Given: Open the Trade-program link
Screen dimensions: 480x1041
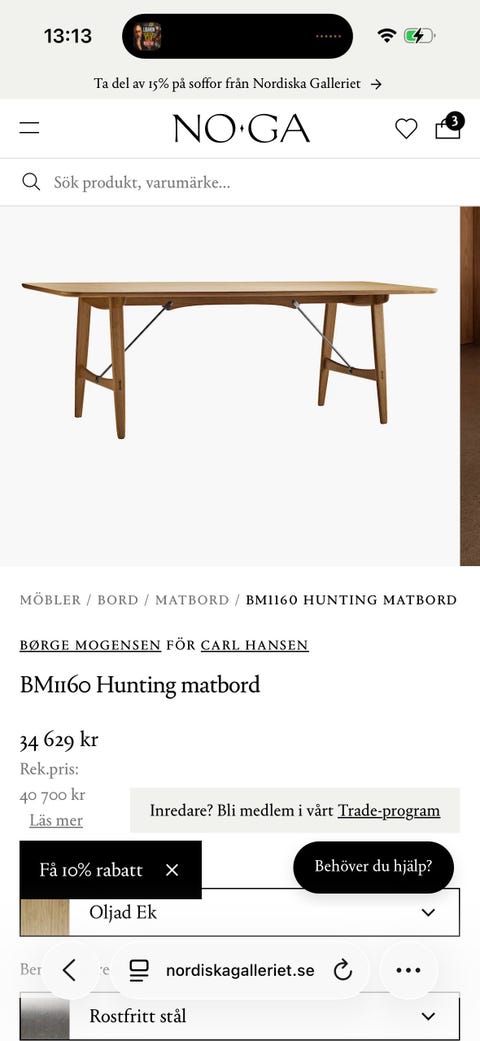Looking at the screenshot, I should point(388,811).
